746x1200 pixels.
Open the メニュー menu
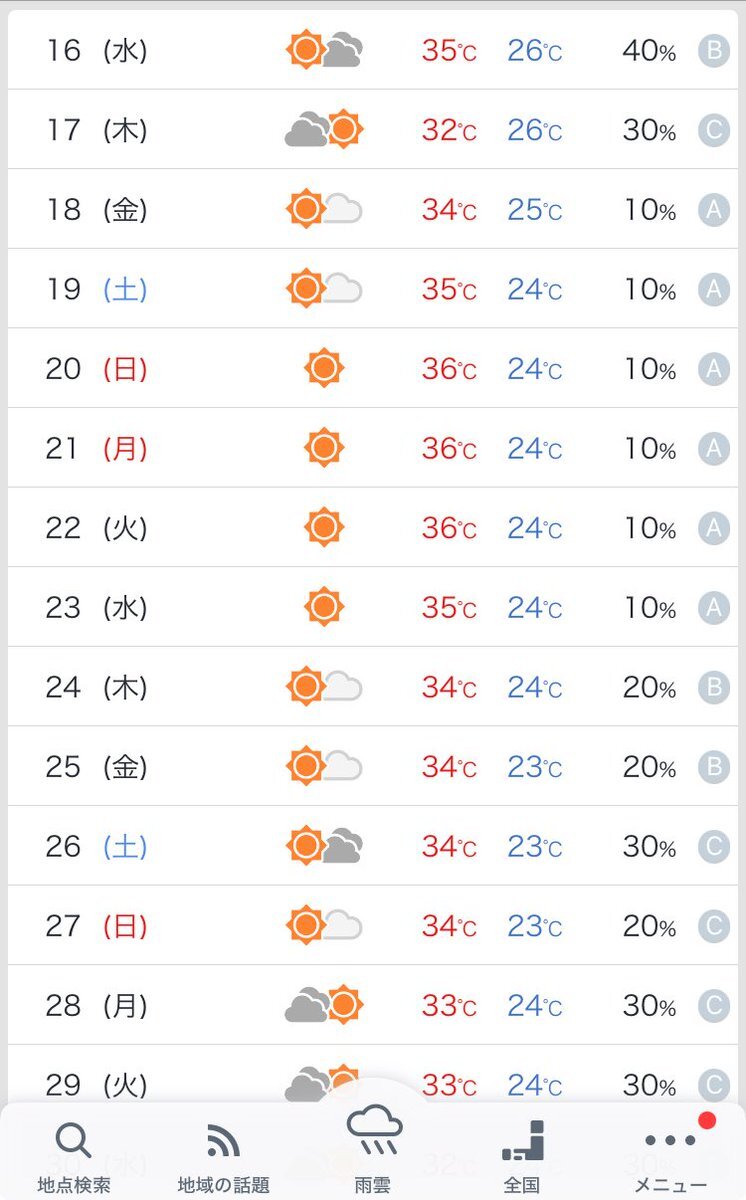tap(671, 1158)
